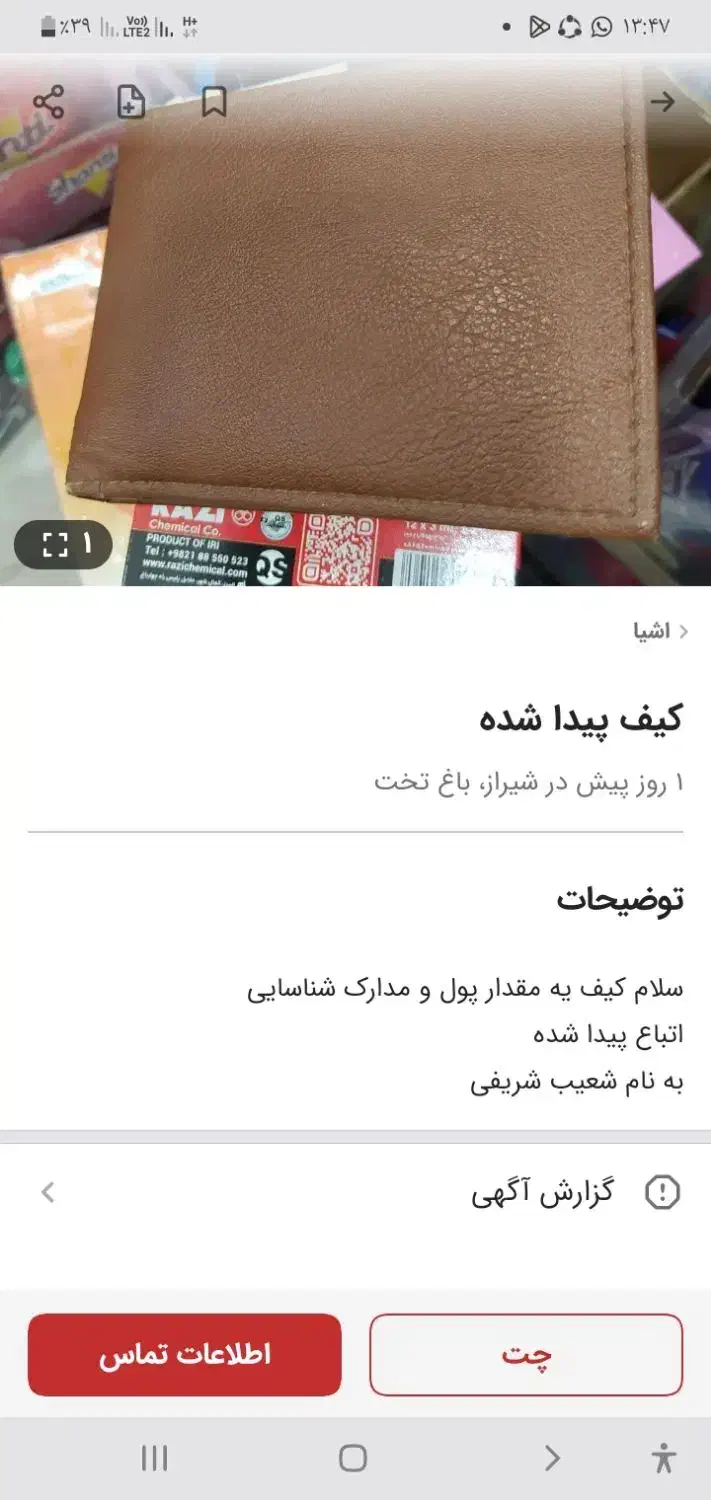Start a چت with the advertiser

526,1355
